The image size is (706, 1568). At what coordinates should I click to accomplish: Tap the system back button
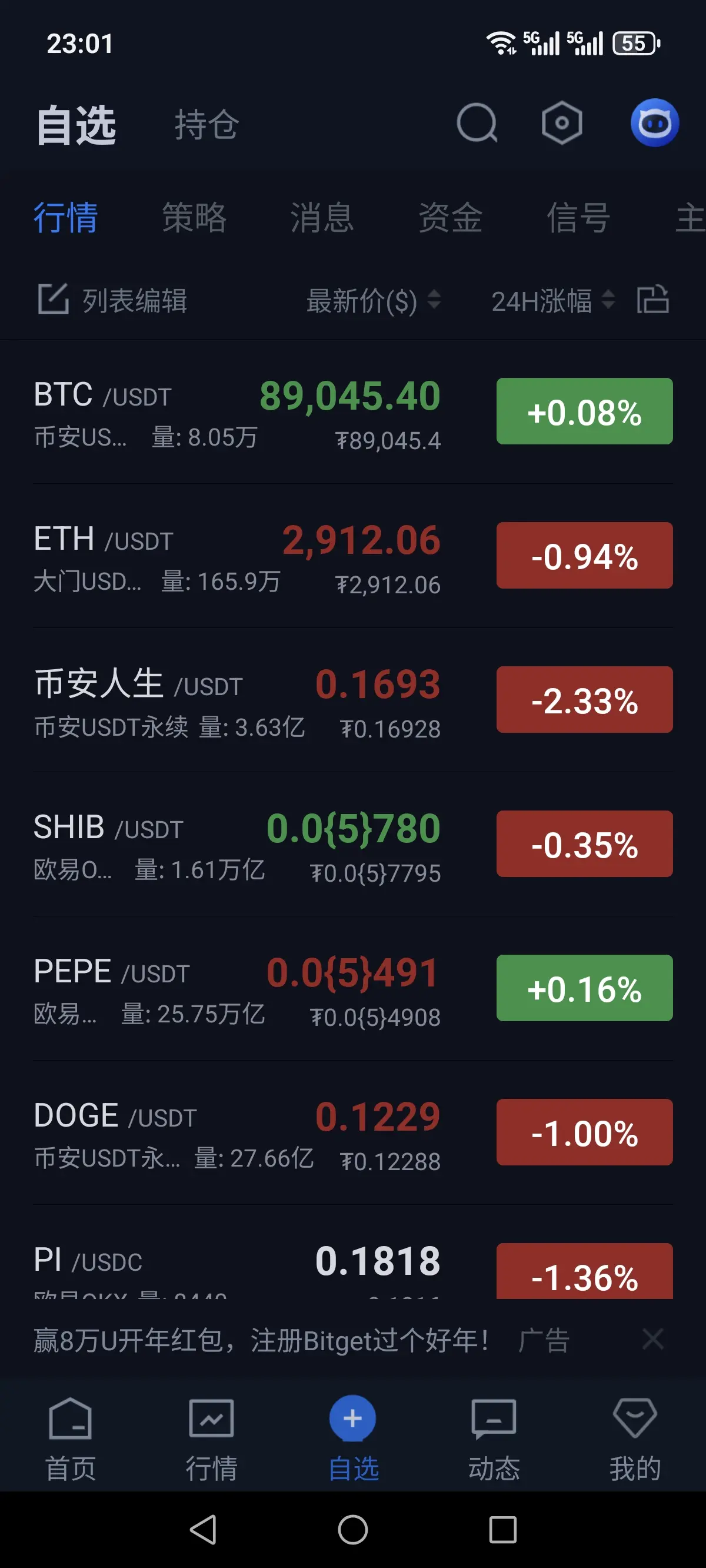click(x=204, y=1530)
